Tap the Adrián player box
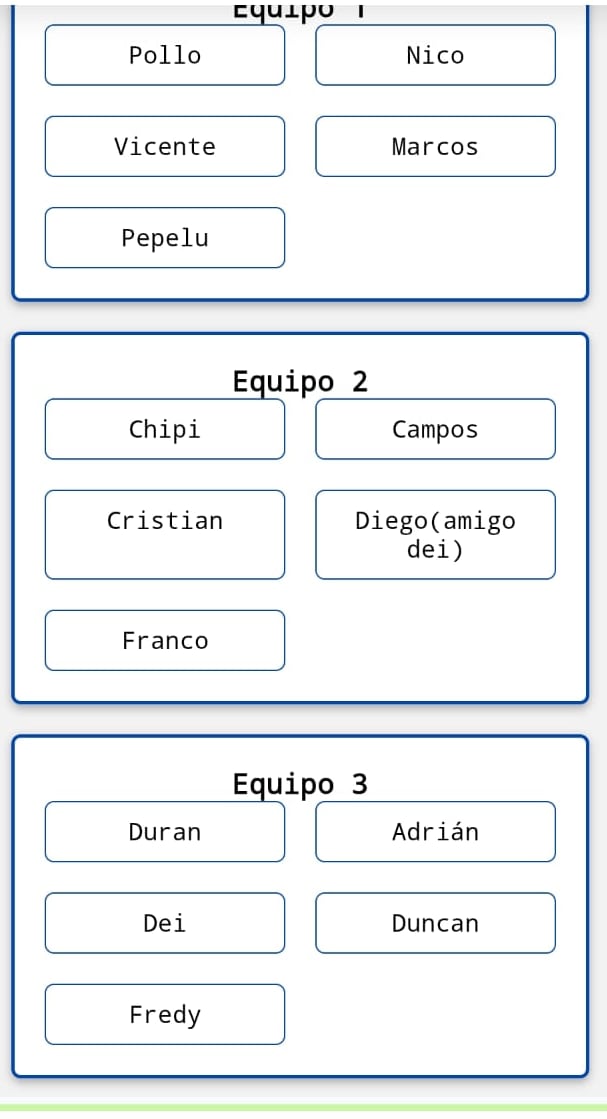Viewport: 607px width, 1119px height. 435,831
